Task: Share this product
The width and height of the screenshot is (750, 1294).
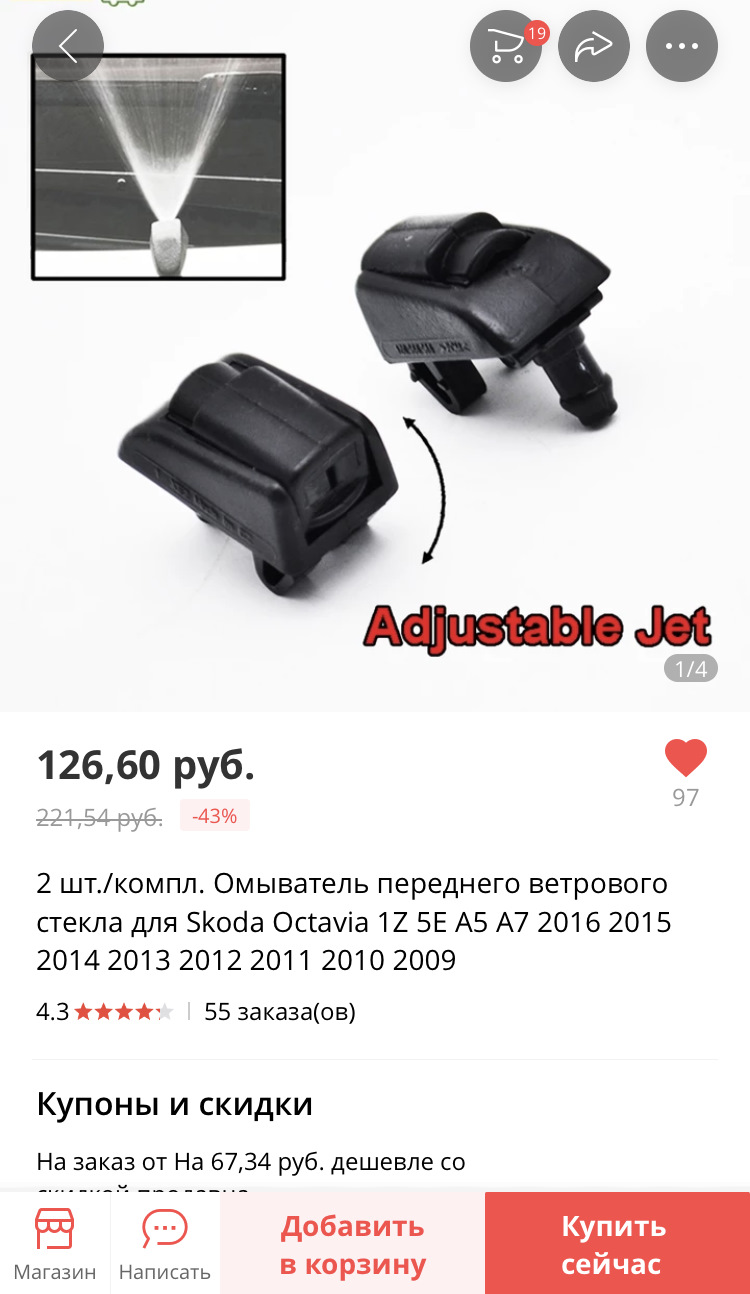Action: 594,46
